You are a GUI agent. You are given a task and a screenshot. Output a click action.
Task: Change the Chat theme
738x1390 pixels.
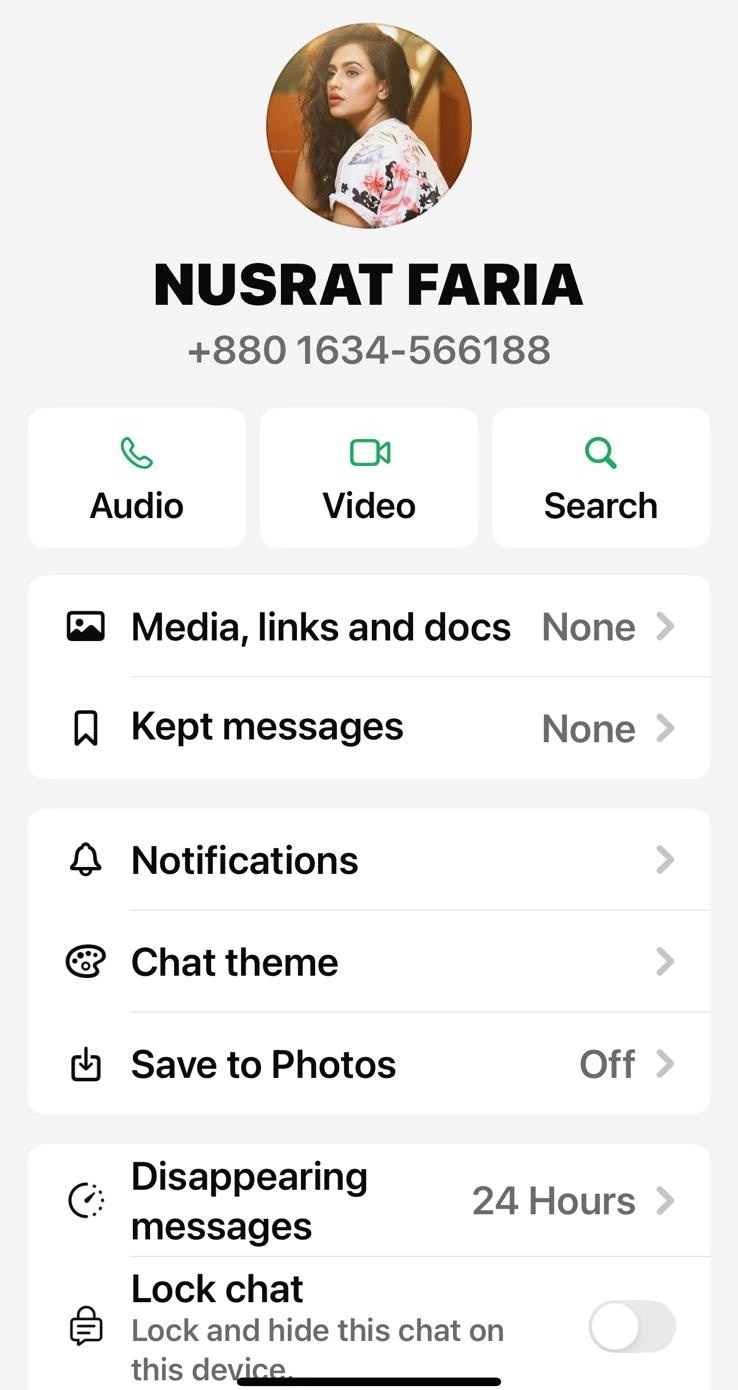tap(369, 962)
